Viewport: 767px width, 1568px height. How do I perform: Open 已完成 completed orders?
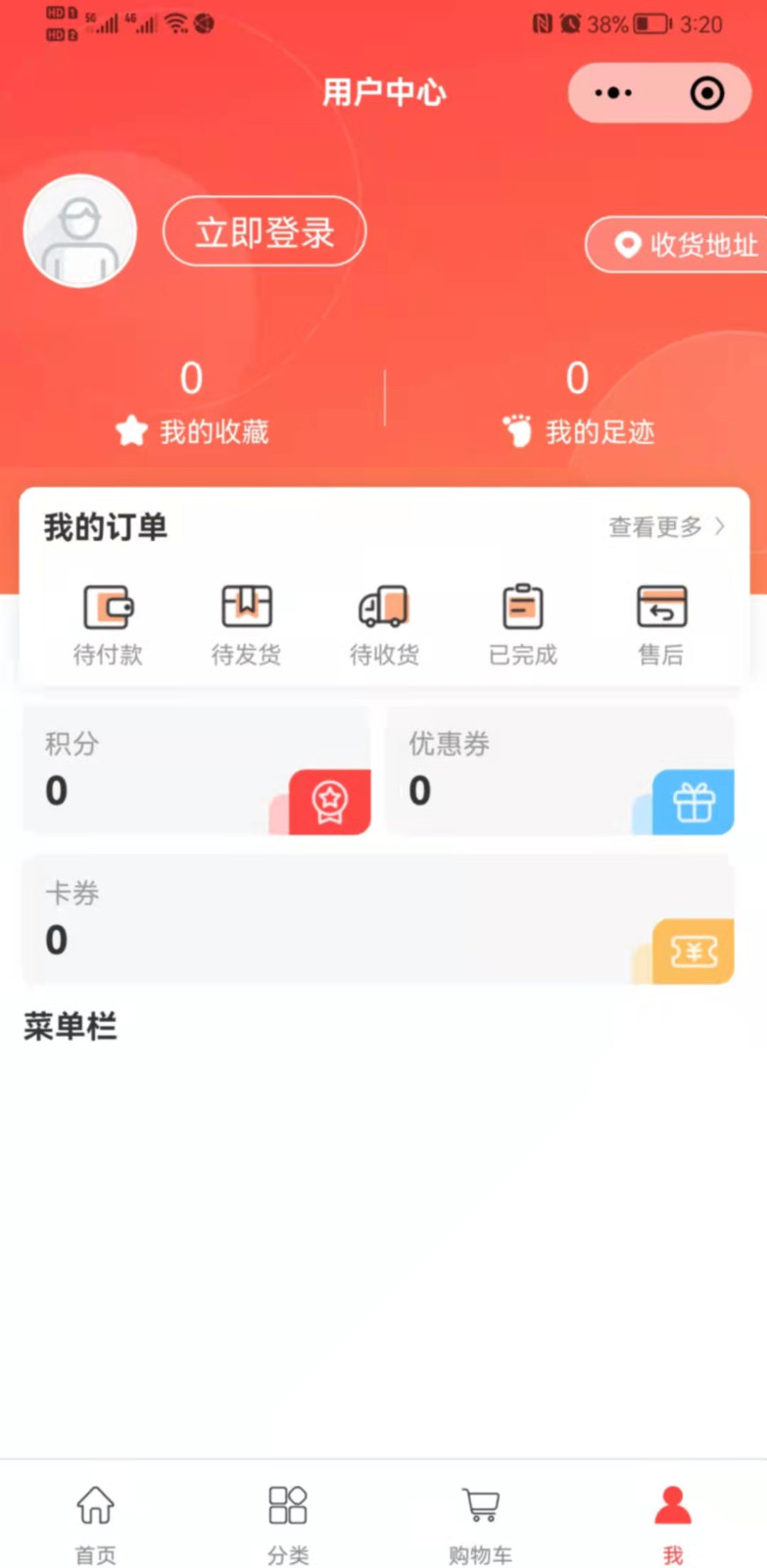coord(522,623)
